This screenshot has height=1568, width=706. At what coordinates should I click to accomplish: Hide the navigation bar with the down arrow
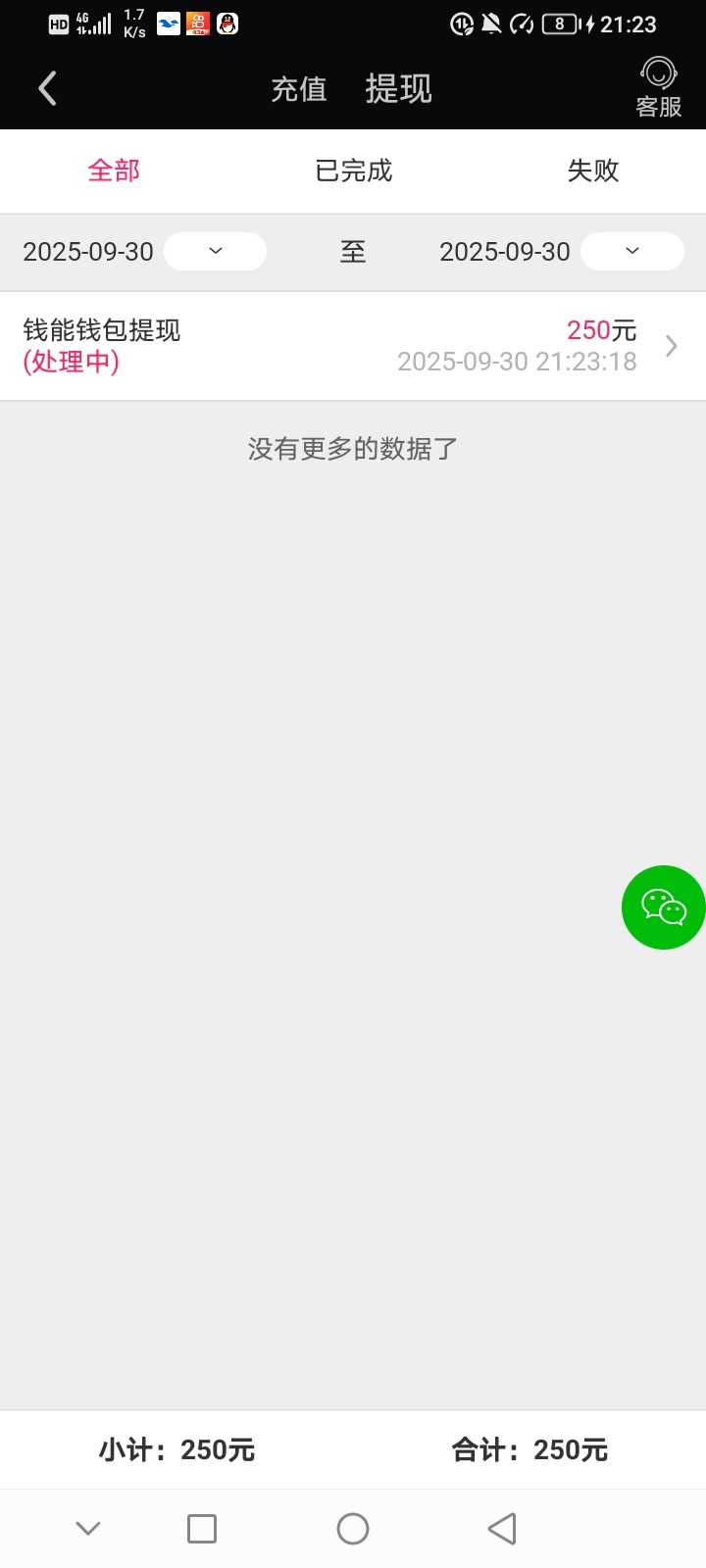point(88,1528)
